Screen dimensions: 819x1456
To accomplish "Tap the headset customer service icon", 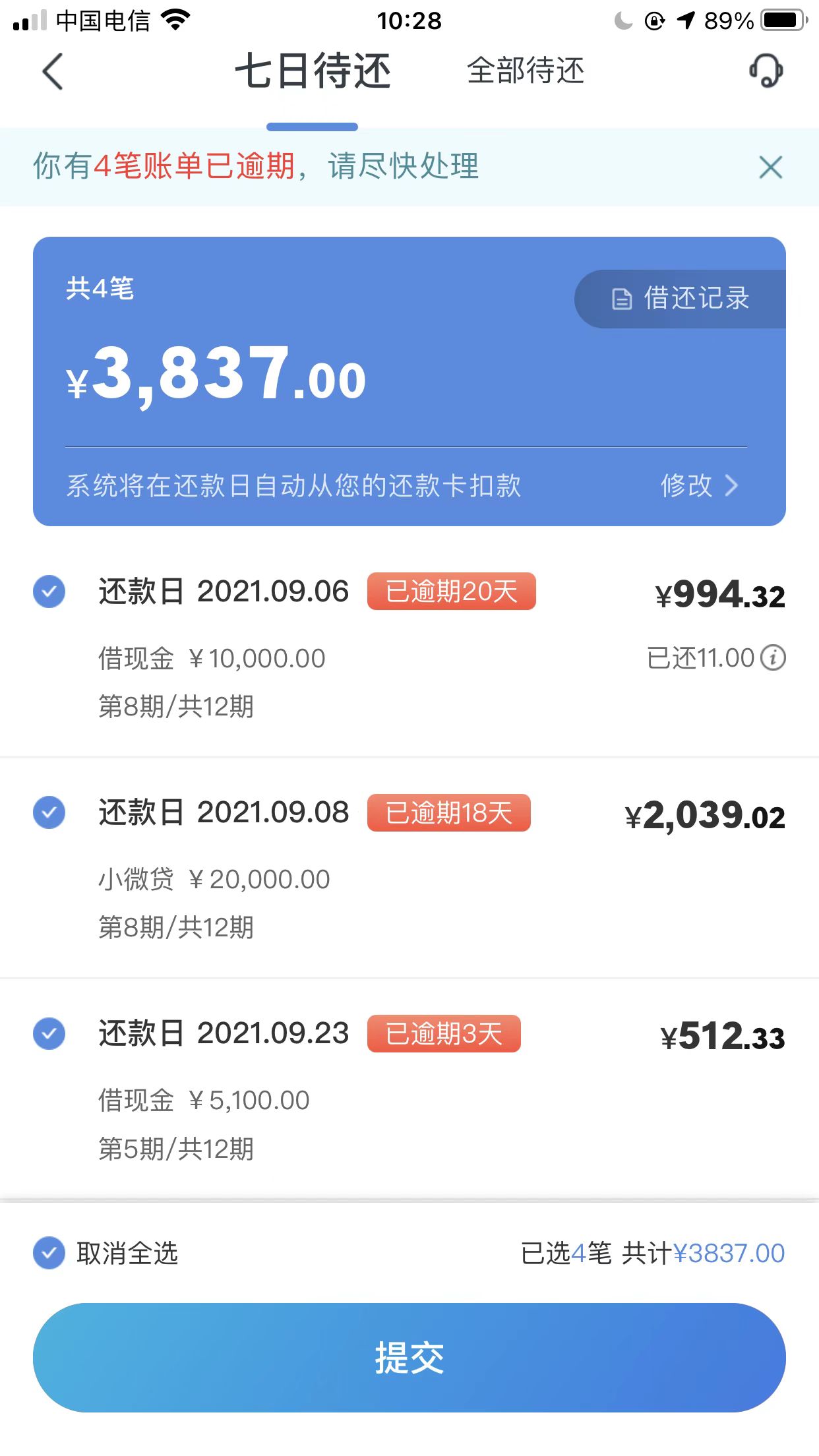I will coord(766,73).
